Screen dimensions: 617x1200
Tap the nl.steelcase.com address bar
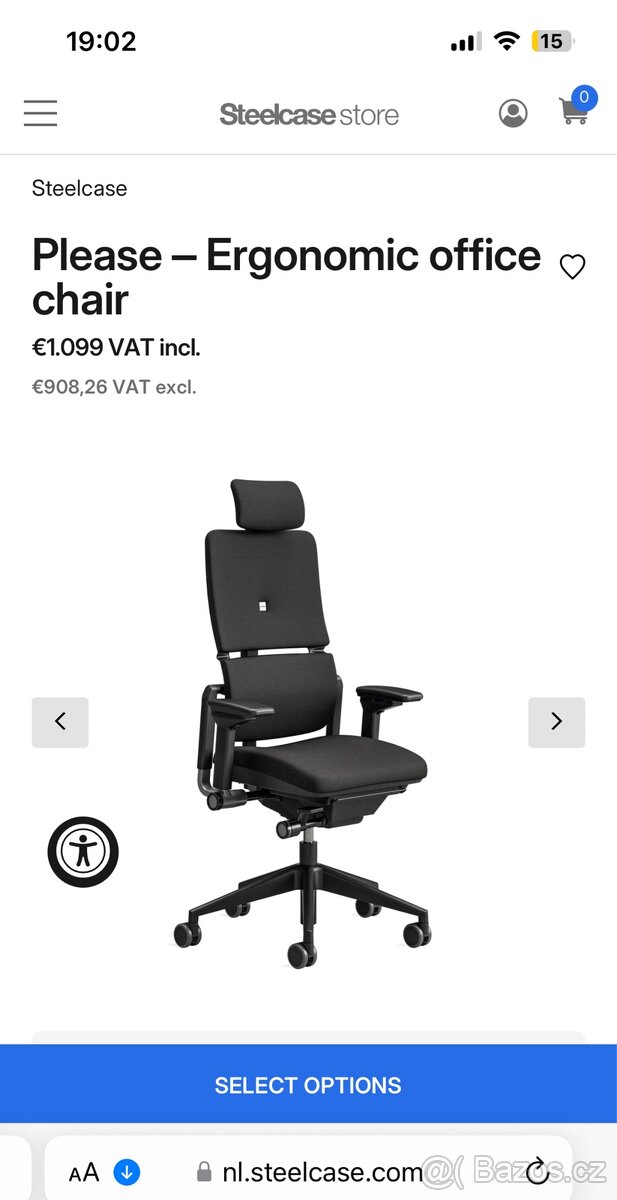(310, 1172)
